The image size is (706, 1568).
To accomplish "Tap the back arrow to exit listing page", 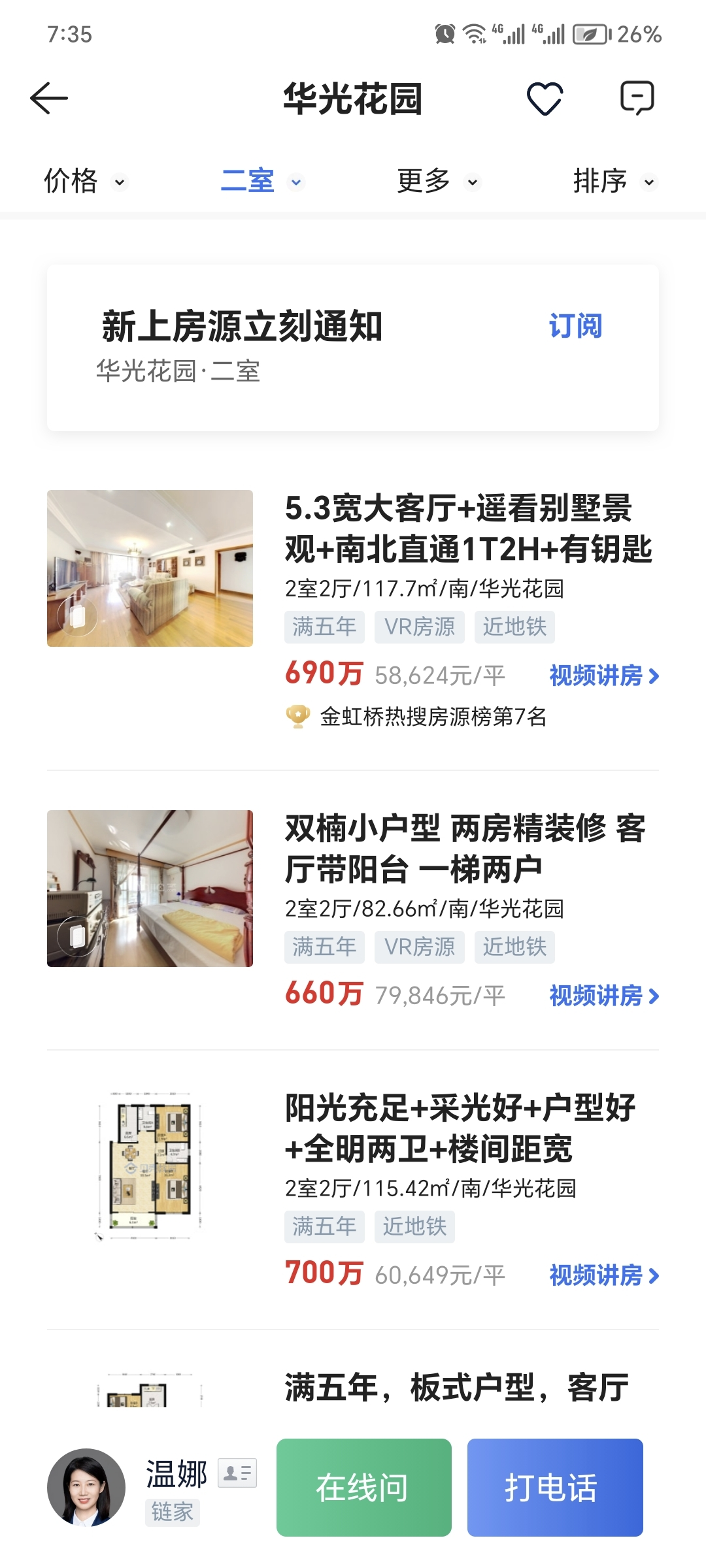I will (48, 99).
